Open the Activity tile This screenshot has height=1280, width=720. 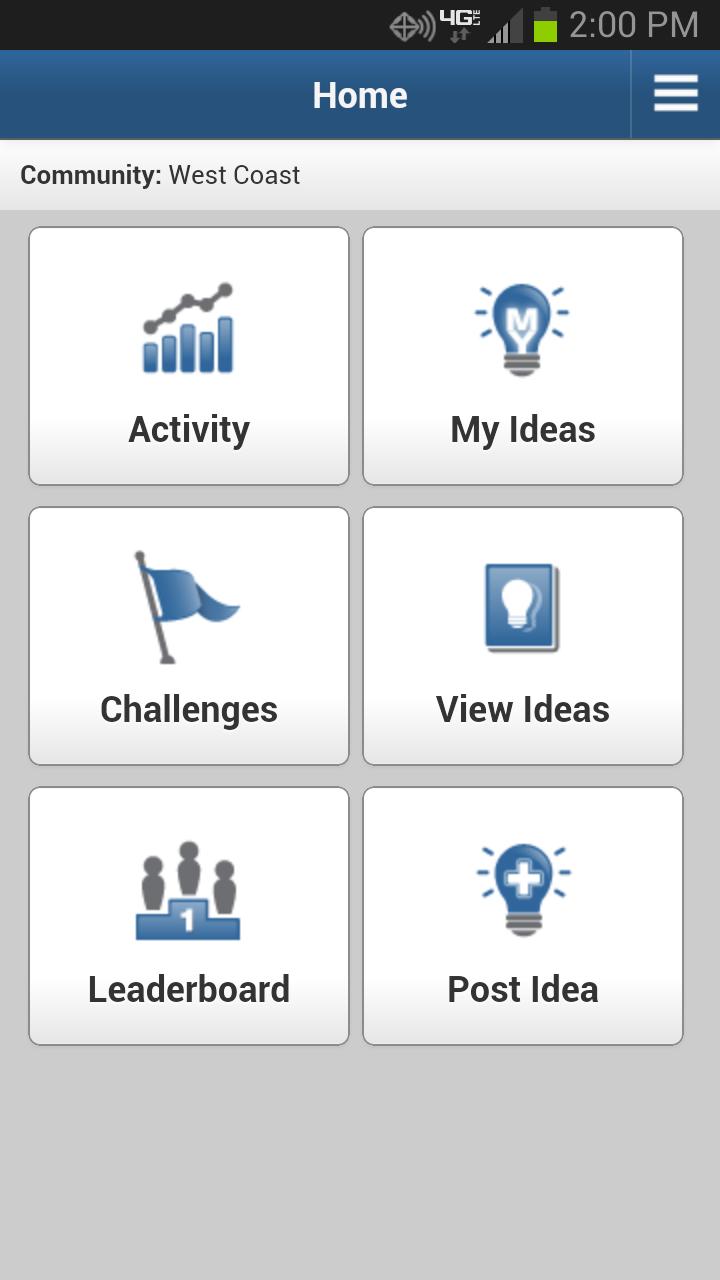tap(189, 356)
